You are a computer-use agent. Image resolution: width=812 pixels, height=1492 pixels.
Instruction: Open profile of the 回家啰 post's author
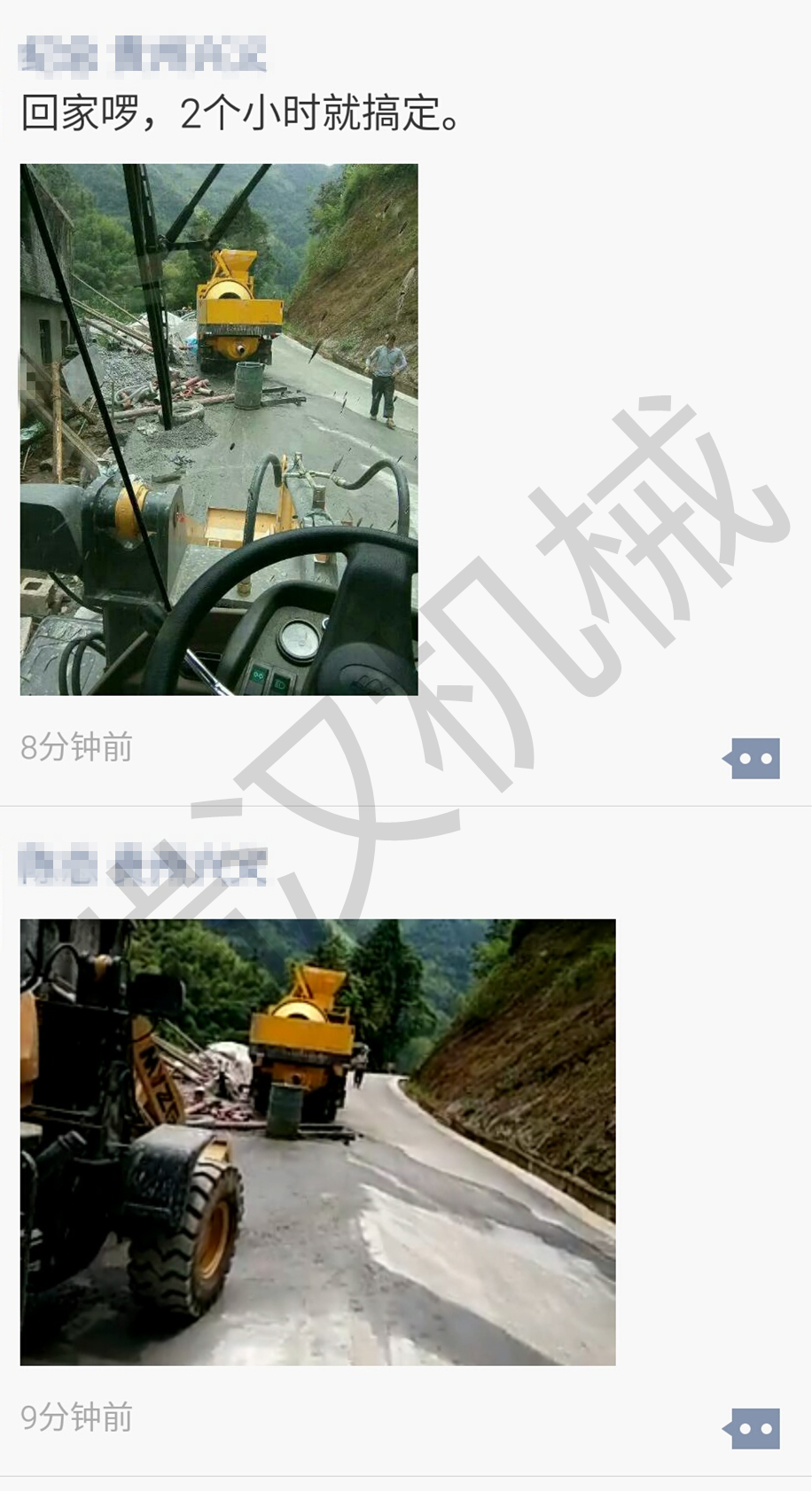tap(142, 55)
